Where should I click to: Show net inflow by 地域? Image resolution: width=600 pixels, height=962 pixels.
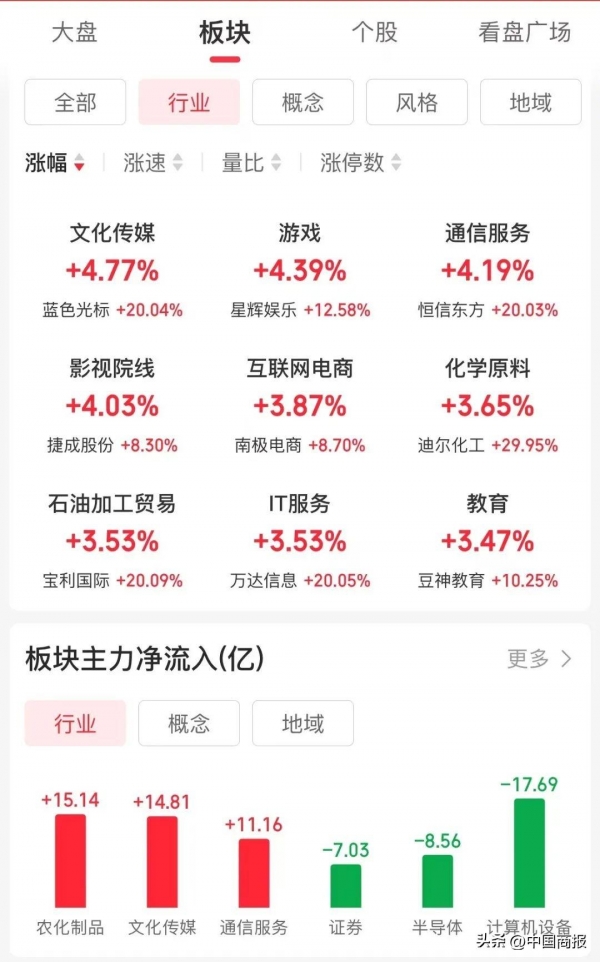(x=303, y=723)
